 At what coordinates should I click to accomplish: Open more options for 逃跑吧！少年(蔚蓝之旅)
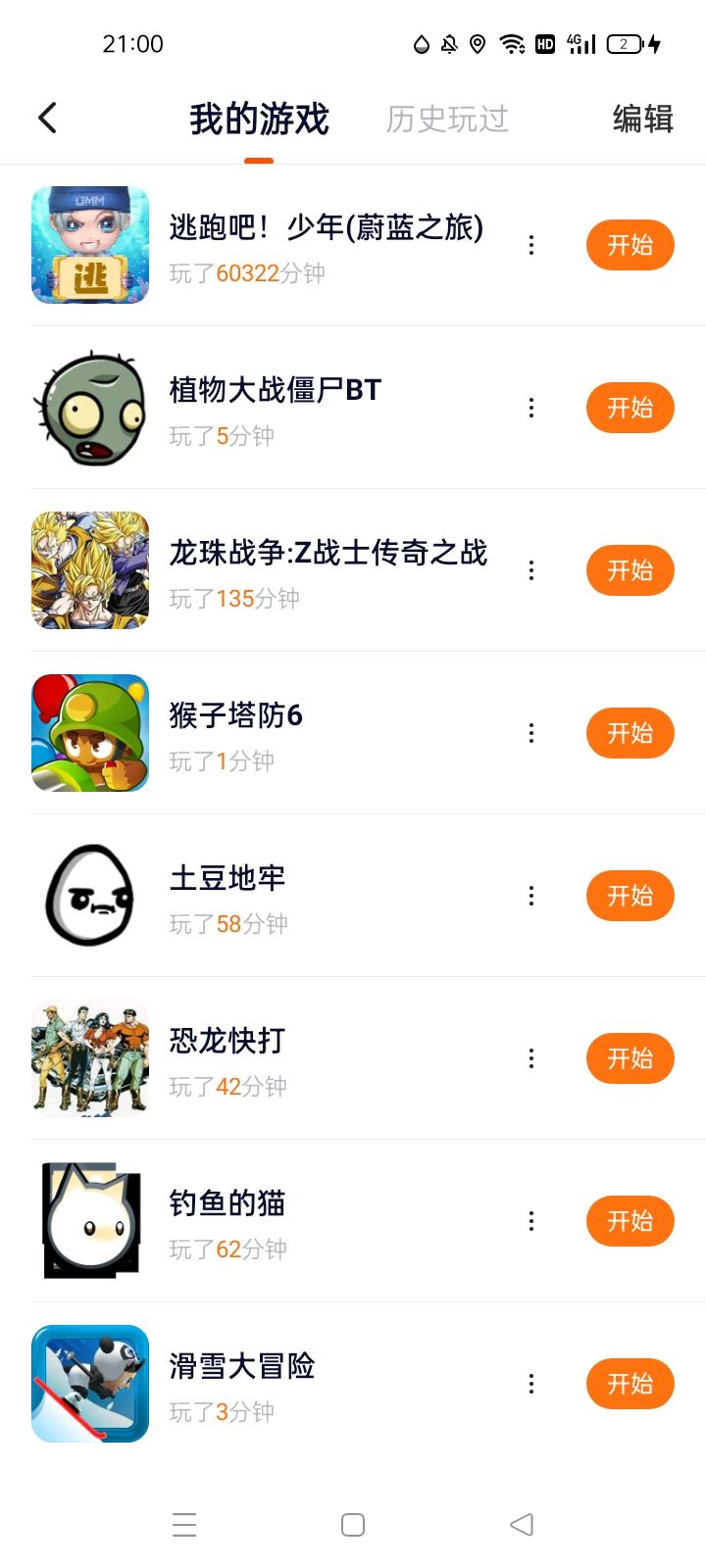(x=531, y=245)
